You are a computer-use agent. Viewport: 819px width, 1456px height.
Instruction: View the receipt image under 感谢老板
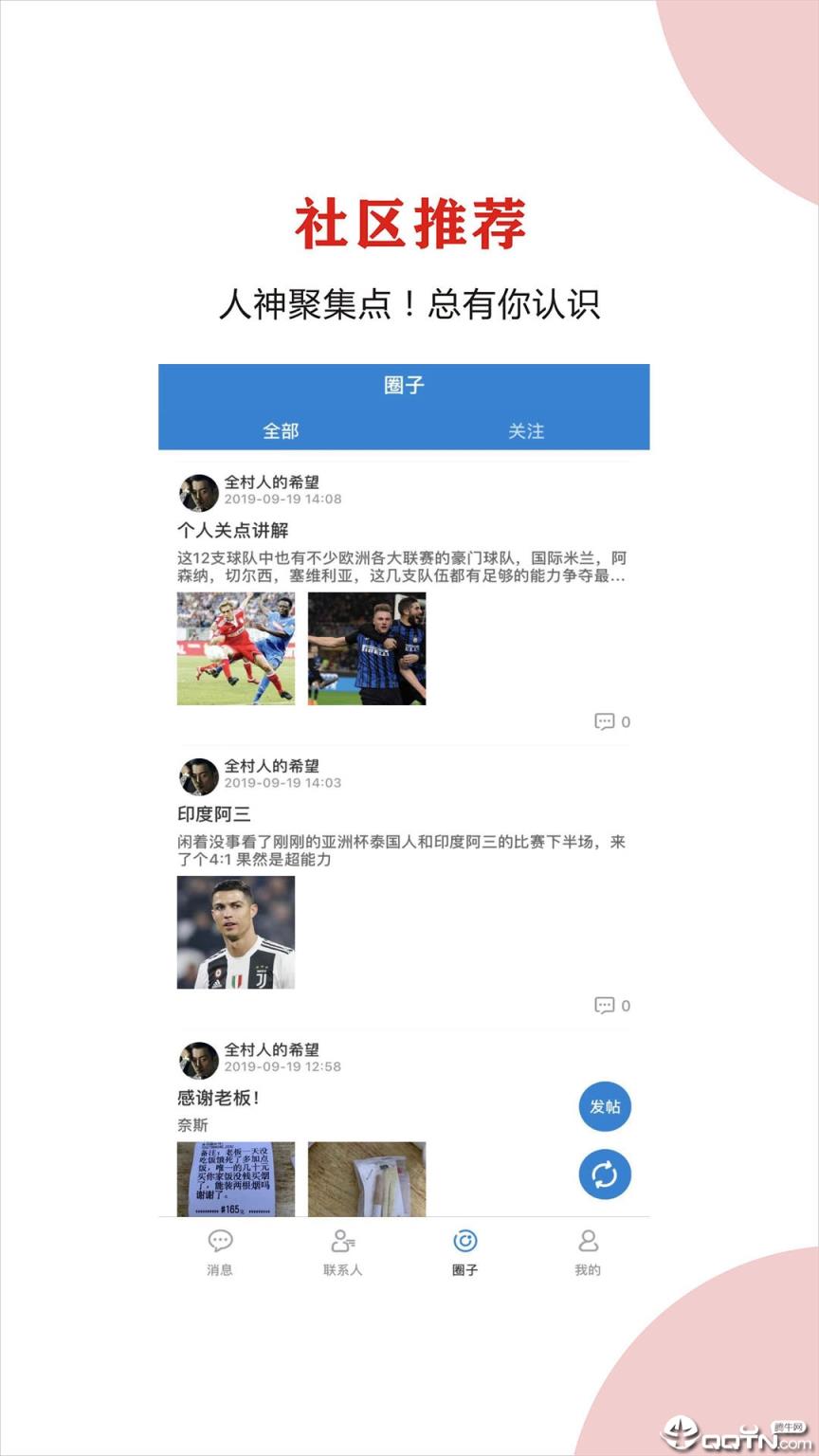coord(235,1178)
